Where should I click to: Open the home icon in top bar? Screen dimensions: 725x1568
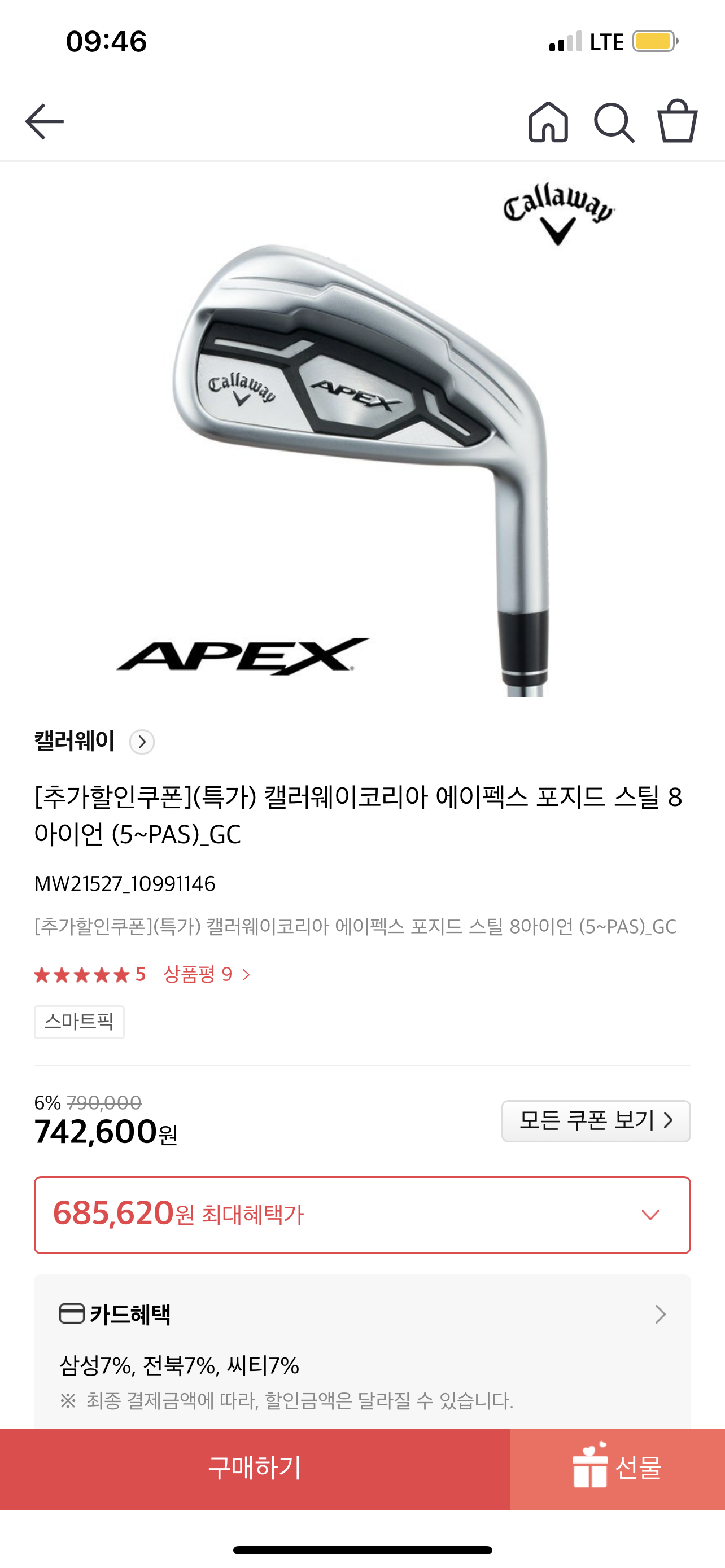click(x=548, y=122)
